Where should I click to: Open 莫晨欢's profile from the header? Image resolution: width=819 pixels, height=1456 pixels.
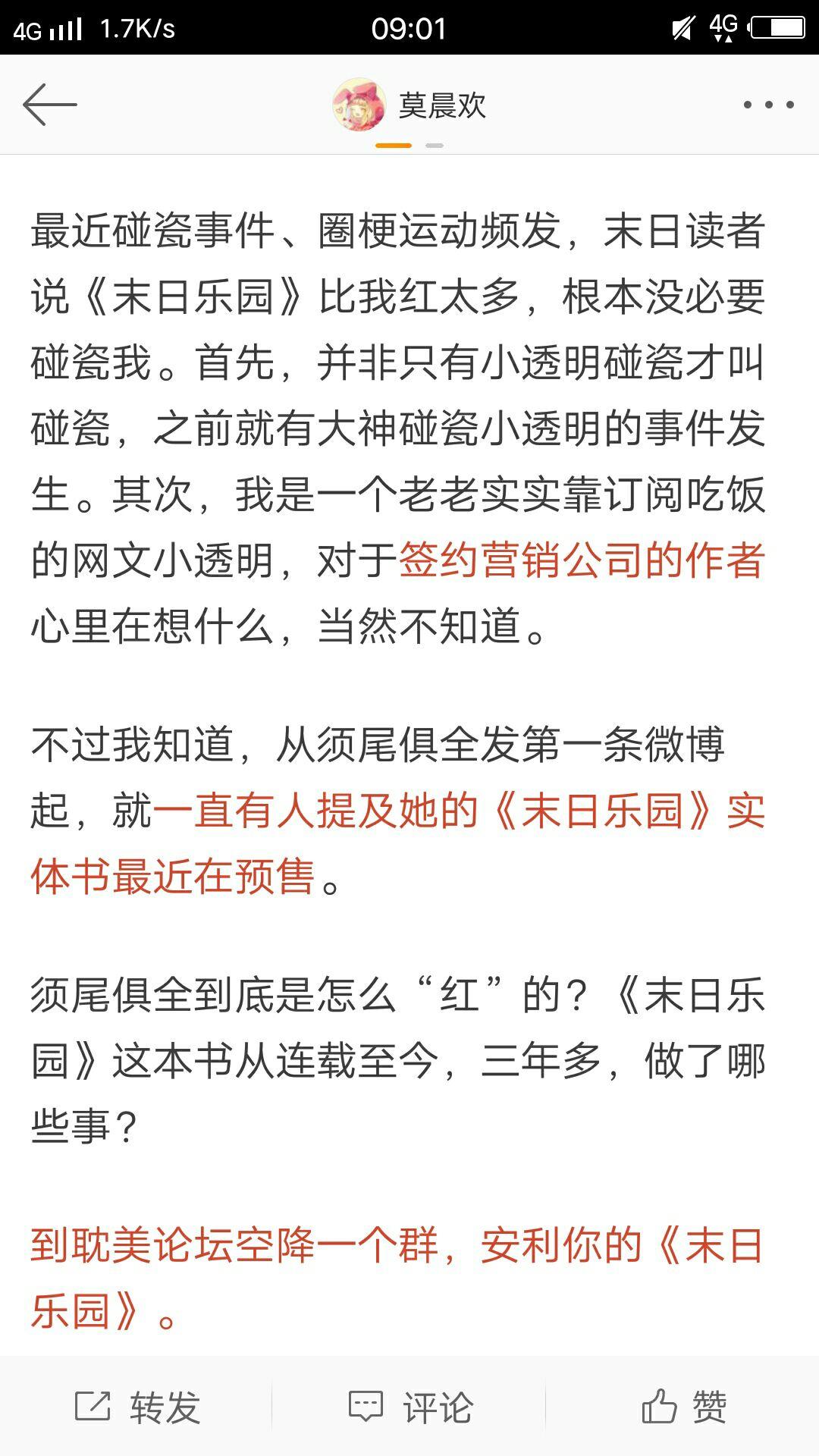(x=409, y=105)
